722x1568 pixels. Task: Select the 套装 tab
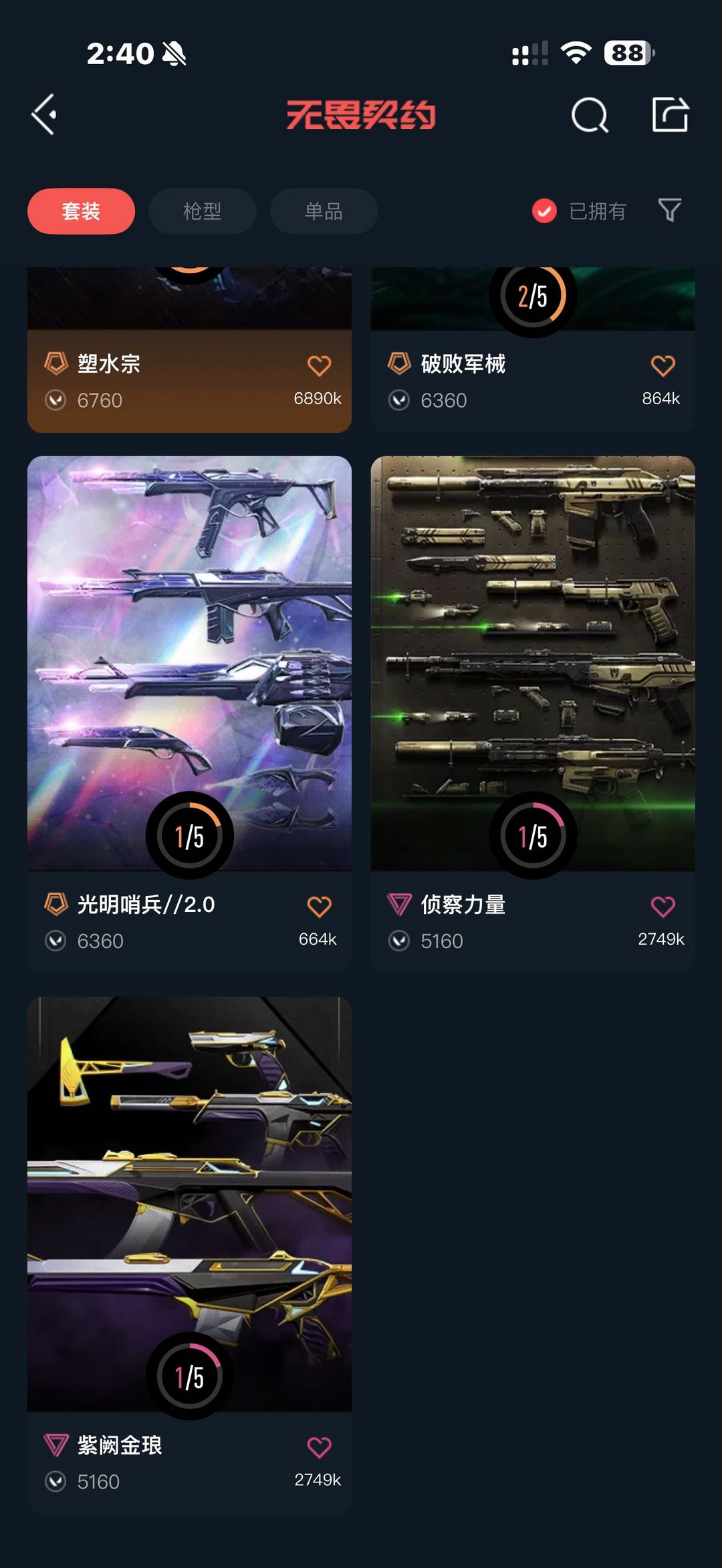81,211
